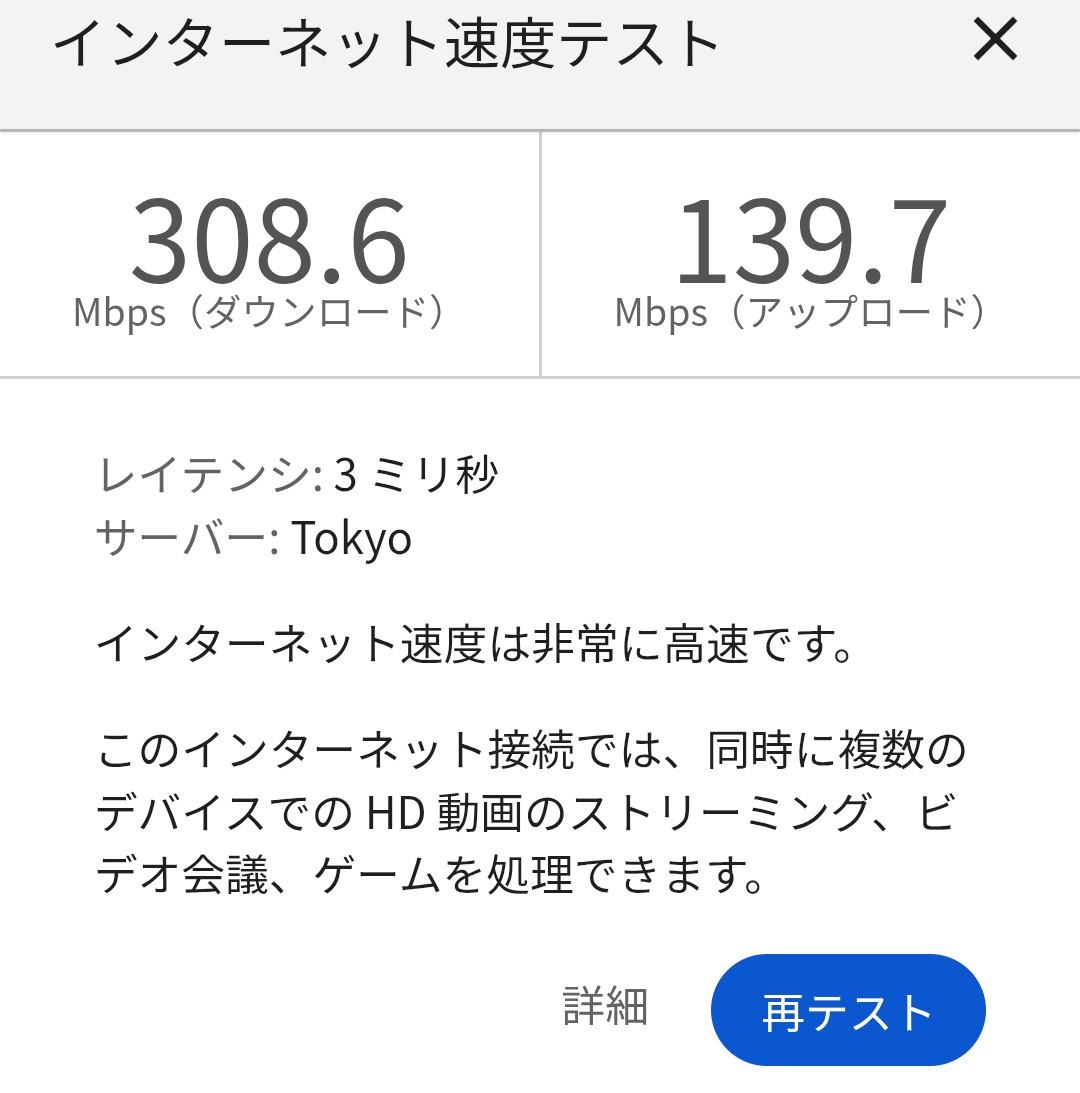1080x1093 pixels.
Task: Close the インターネット速度テスト dialog
Action: [995, 43]
